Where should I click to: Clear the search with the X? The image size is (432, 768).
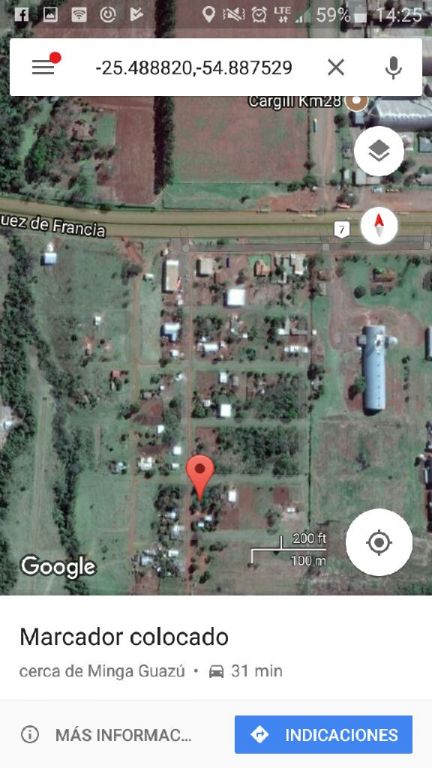tap(336, 68)
